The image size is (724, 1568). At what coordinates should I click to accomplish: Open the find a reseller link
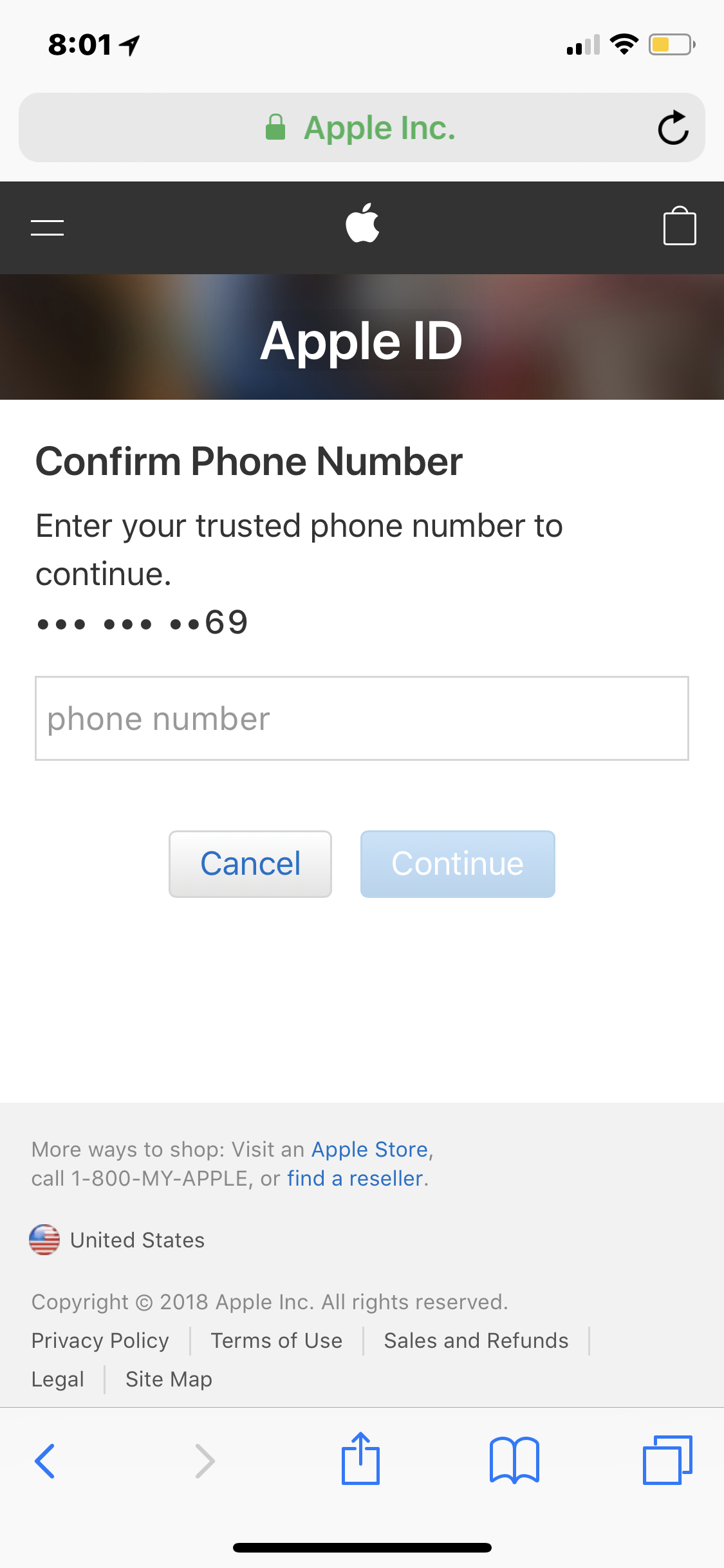click(x=355, y=1179)
